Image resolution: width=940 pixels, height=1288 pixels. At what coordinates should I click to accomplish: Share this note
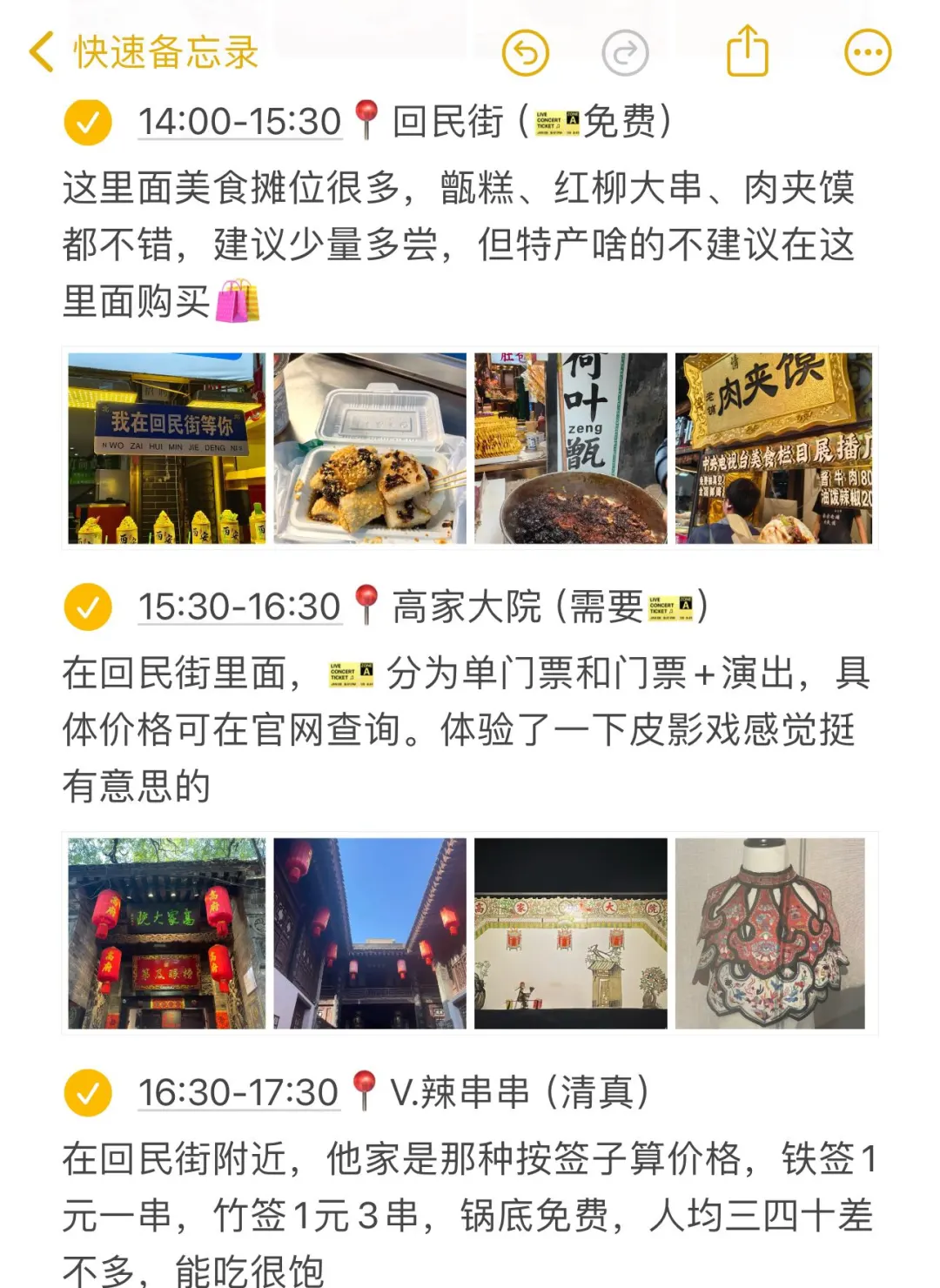click(x=747, y=51)
